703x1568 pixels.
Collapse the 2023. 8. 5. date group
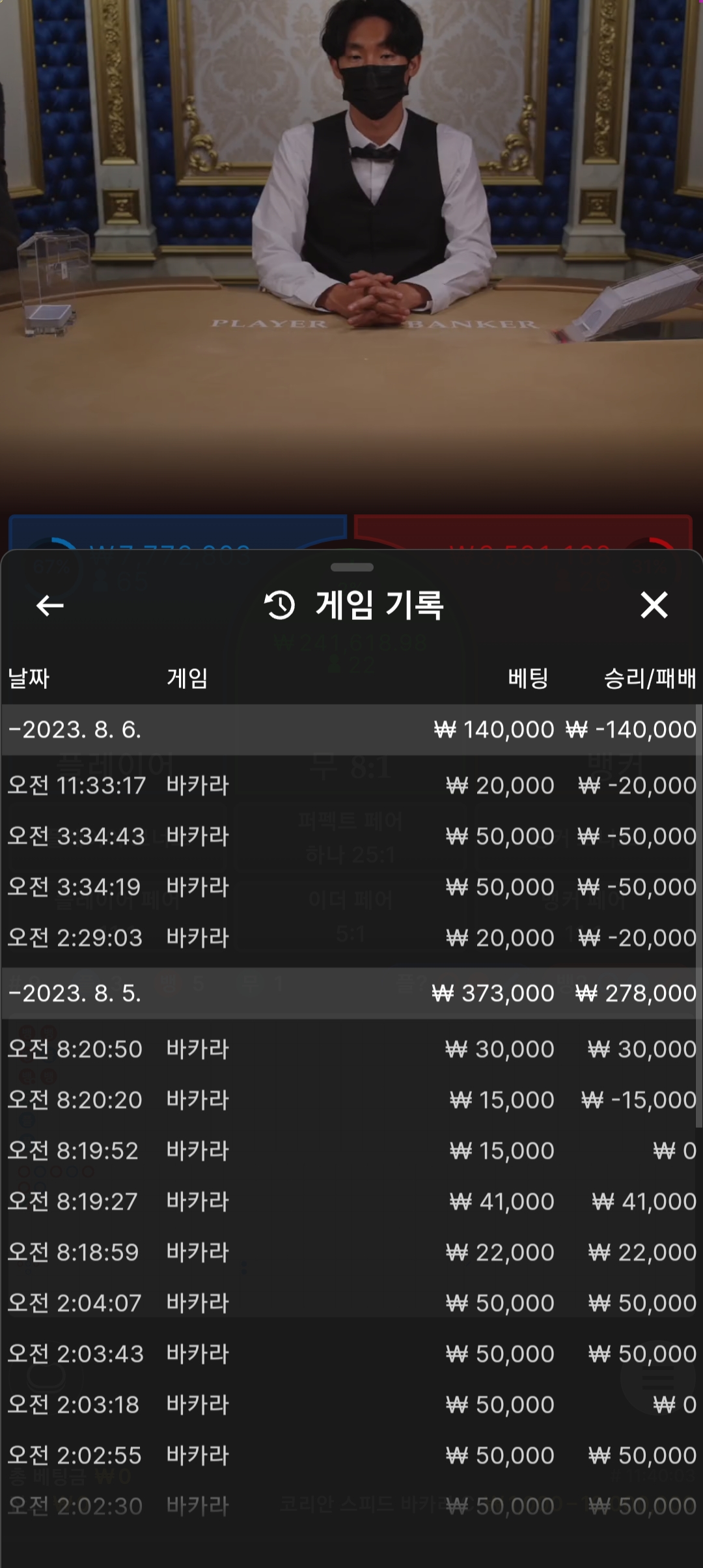pos(350,994)
